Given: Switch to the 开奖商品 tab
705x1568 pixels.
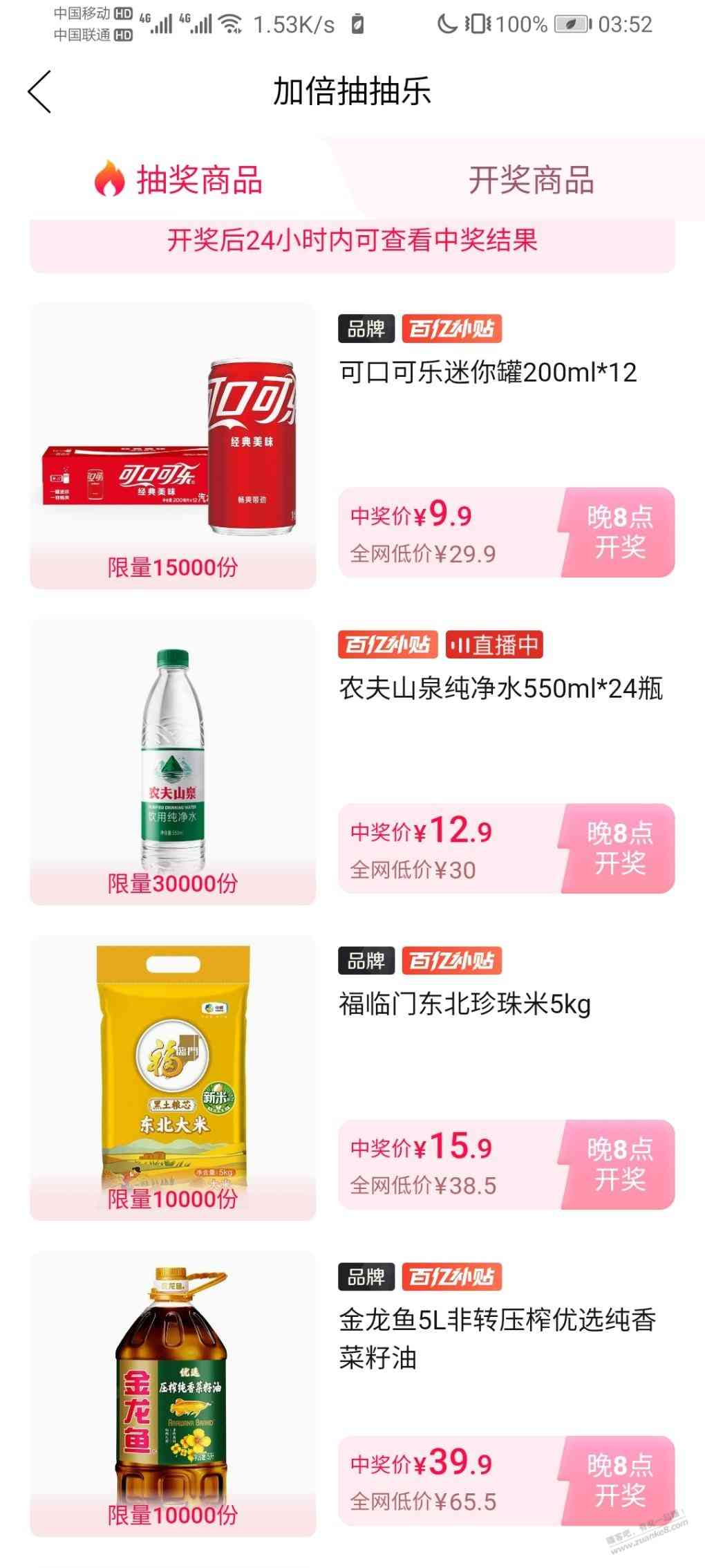Looking at the screenshot, I should pos(531,181).
